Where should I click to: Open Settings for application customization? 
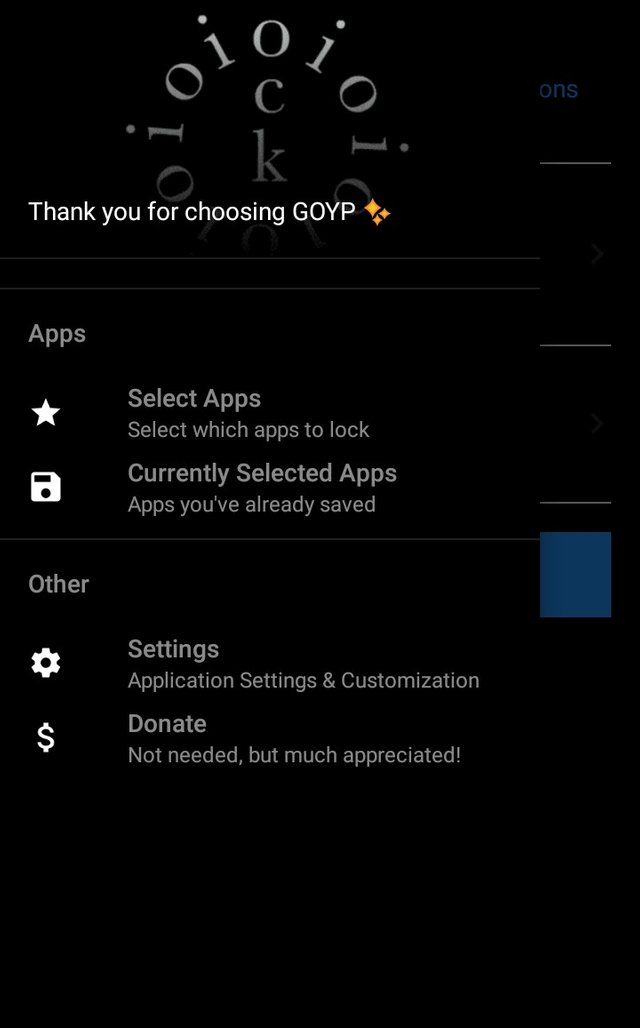coord(302,663)
